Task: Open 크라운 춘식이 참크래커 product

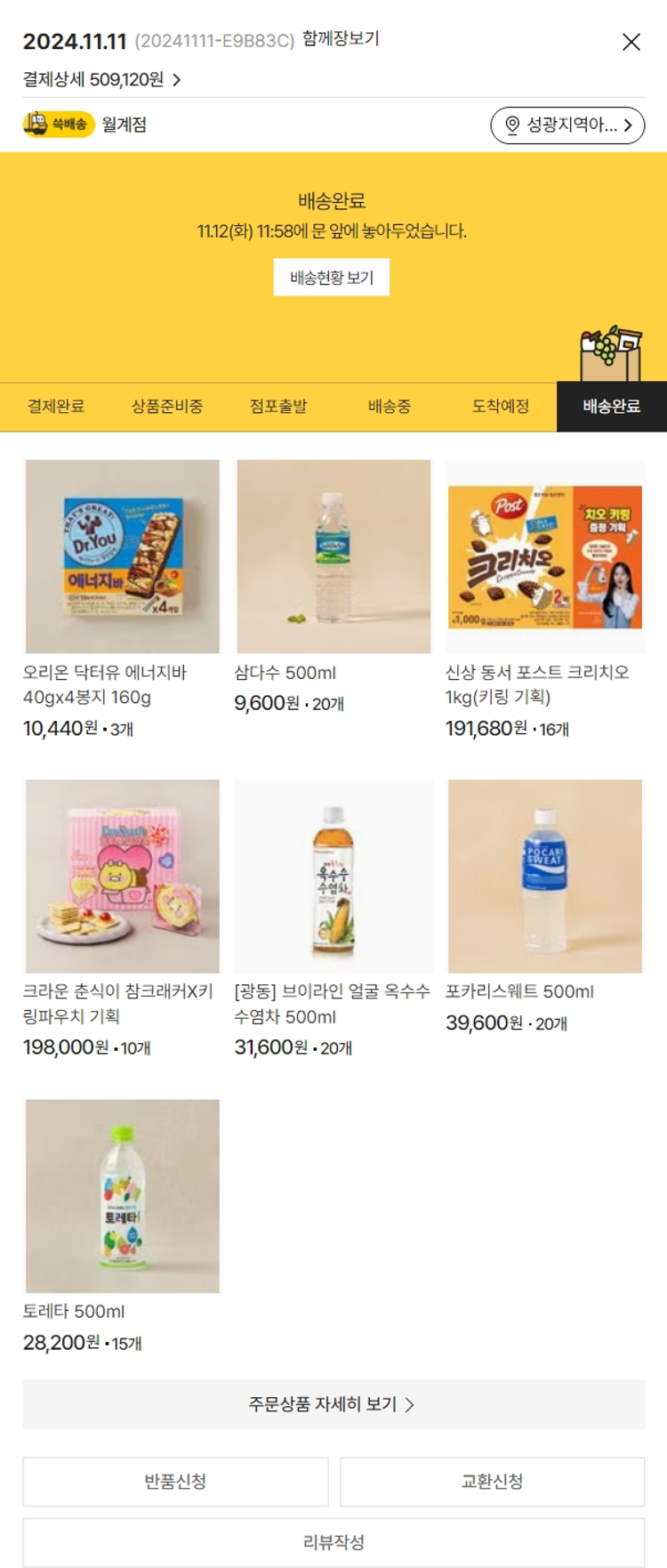Action: [x=123, y=877]
